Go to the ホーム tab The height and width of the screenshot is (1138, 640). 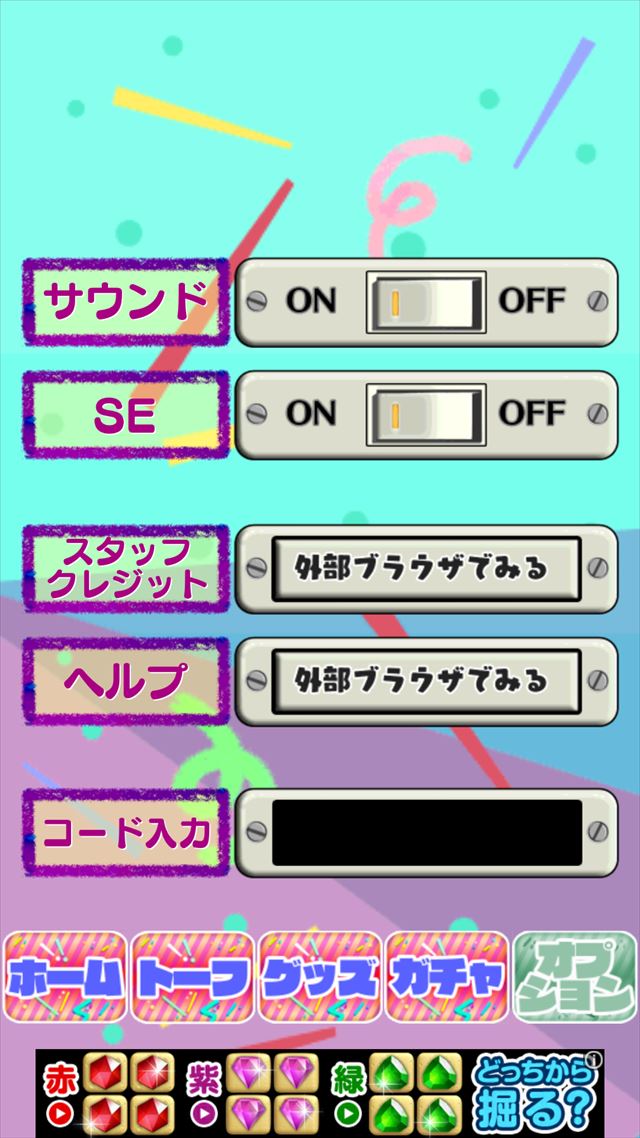tap(66, 977)
